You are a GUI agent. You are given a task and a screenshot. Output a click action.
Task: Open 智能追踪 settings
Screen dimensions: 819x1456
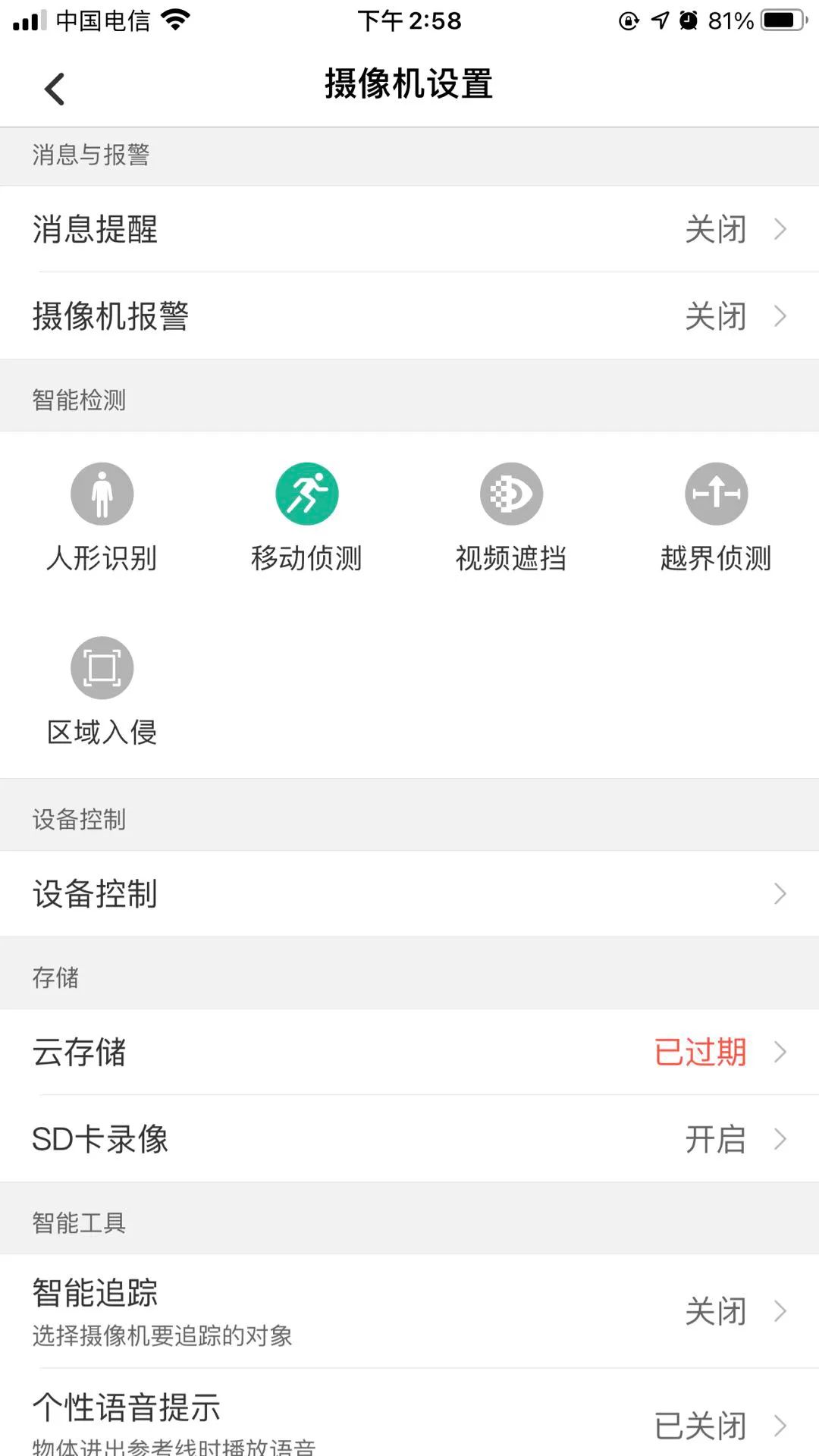click(409, 1311)
